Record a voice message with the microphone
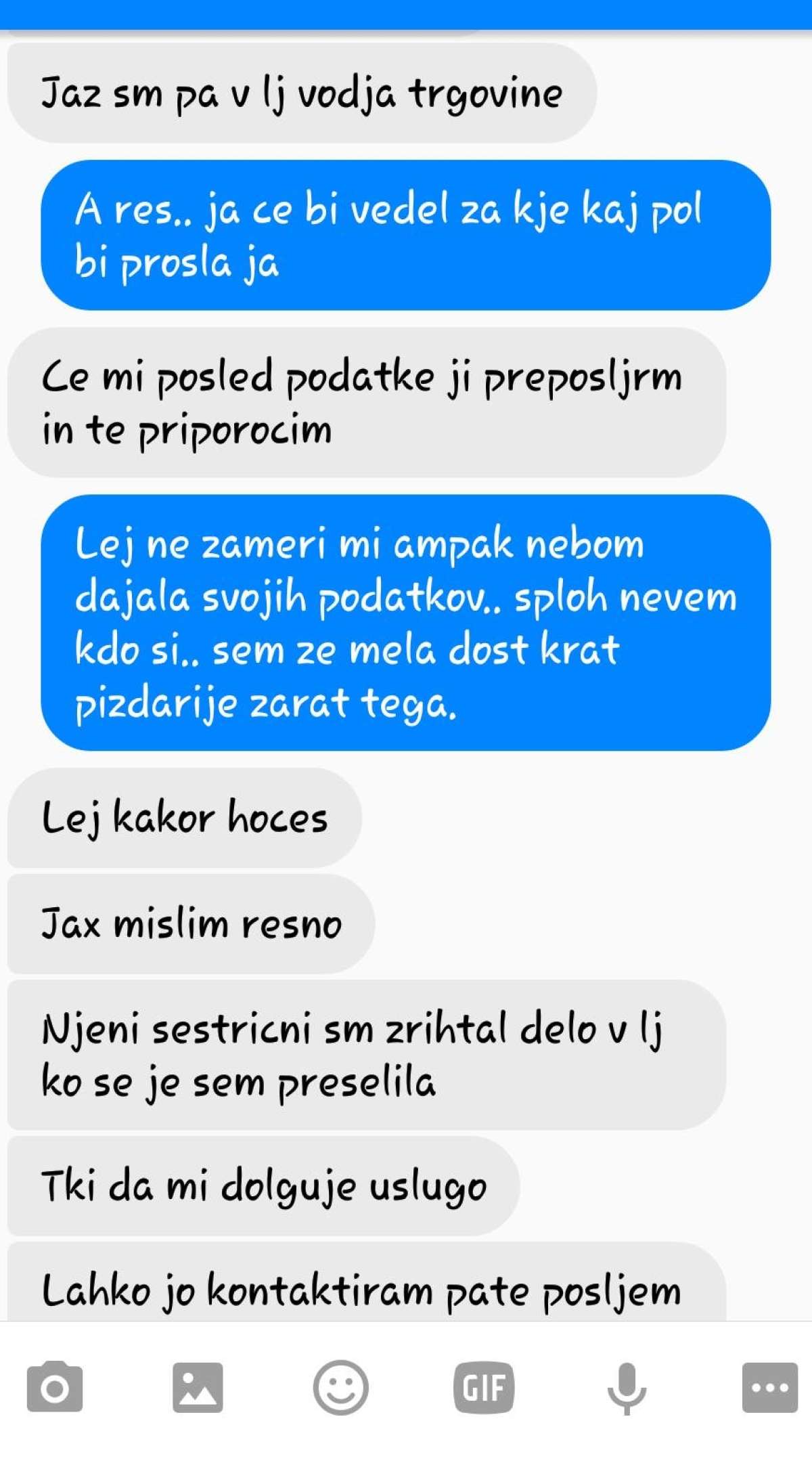Viewport: 812px width, 1463px height. [x=627, y=1389]
